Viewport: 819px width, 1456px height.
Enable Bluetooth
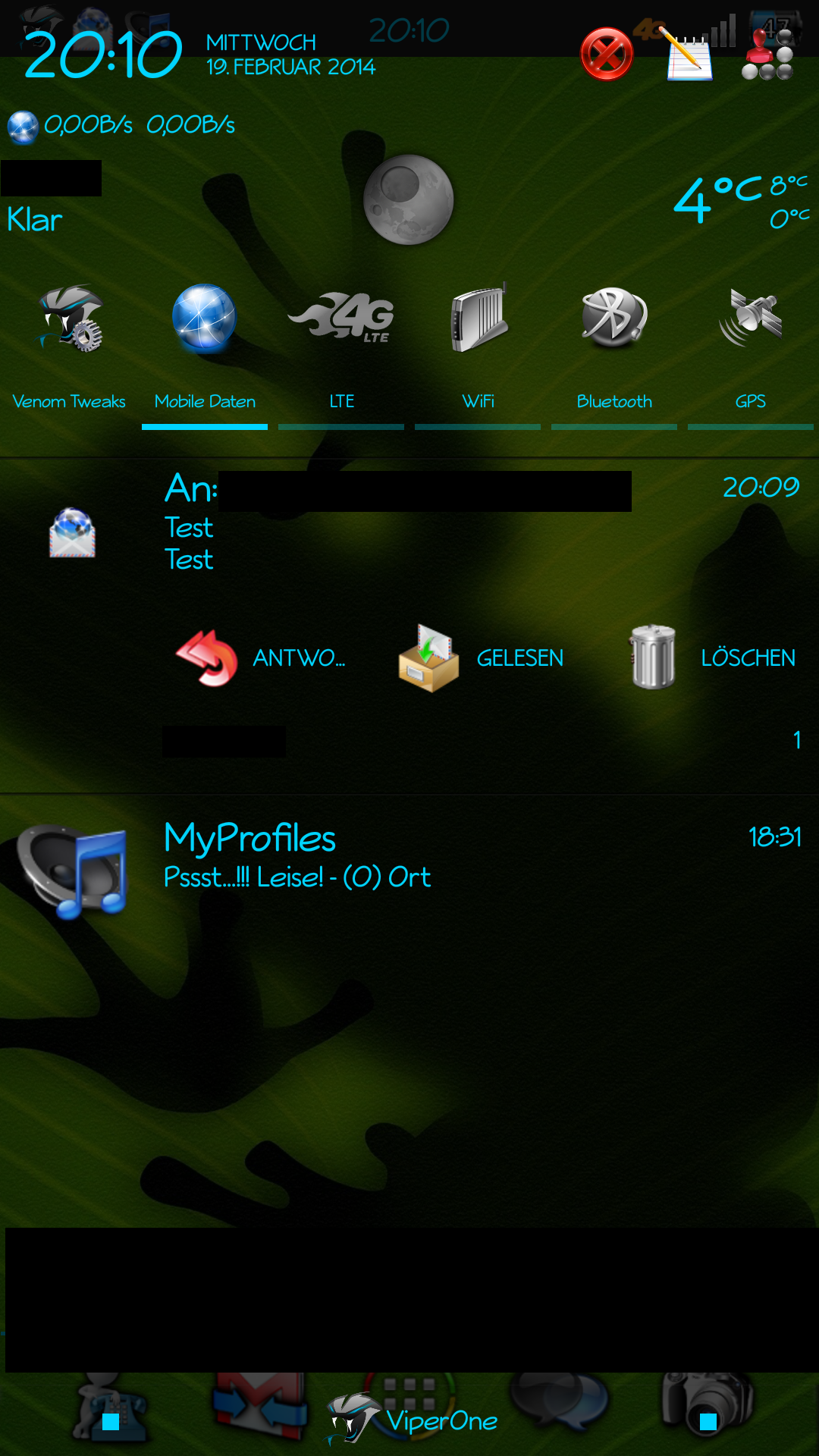point(614,349)
